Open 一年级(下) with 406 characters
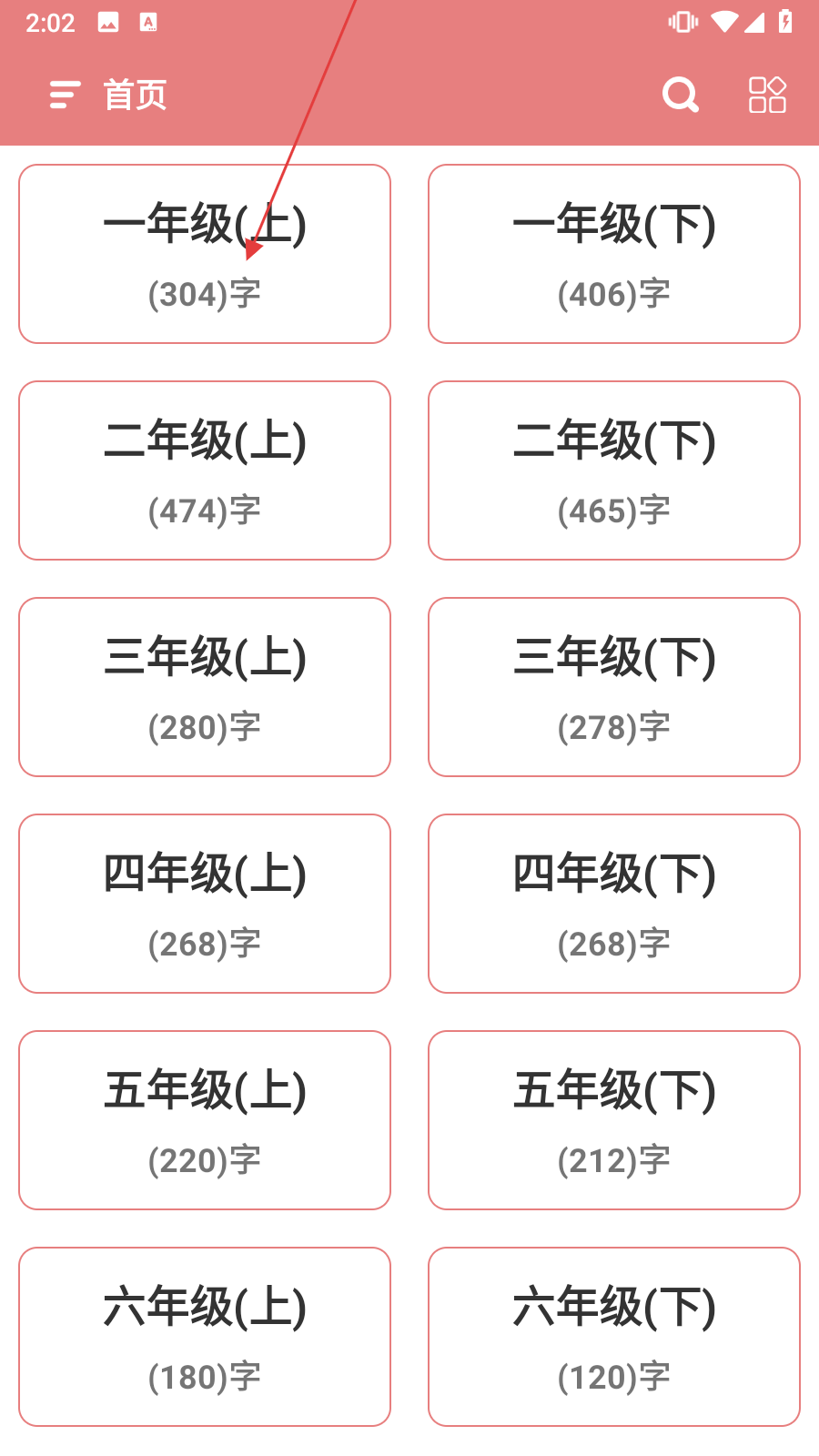 614,254
